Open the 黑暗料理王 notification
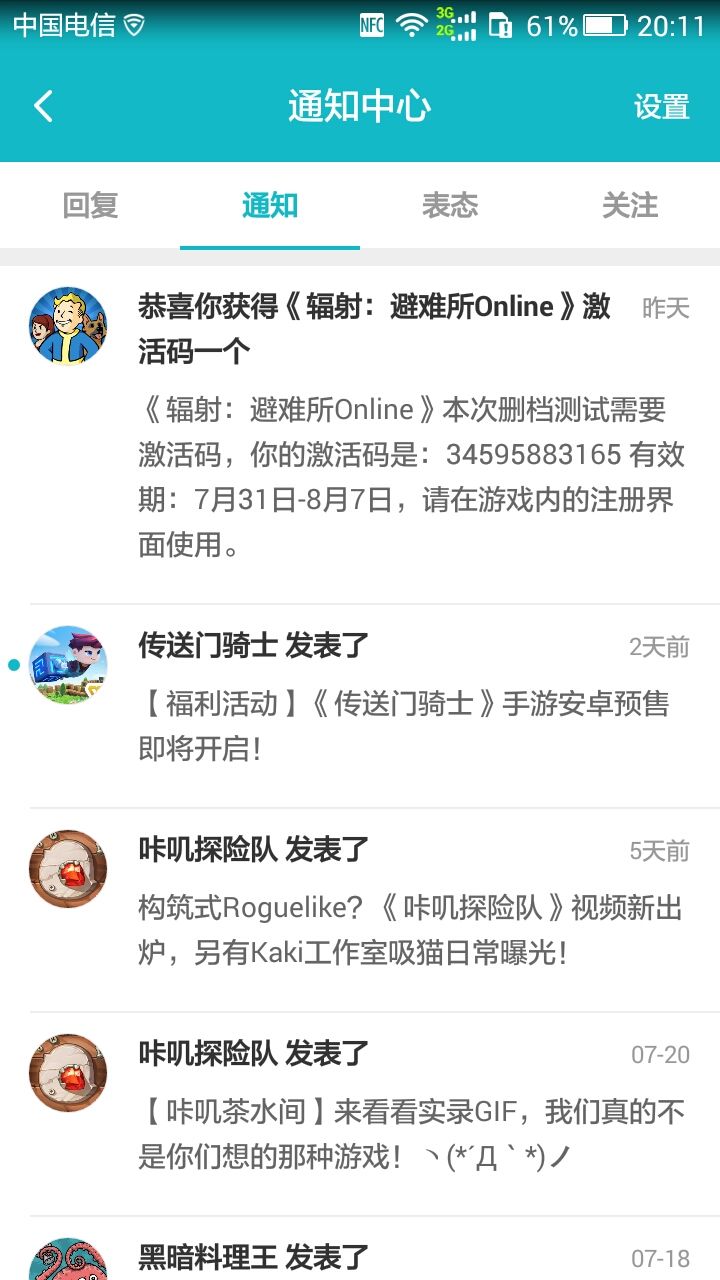 coord(360,1249)
